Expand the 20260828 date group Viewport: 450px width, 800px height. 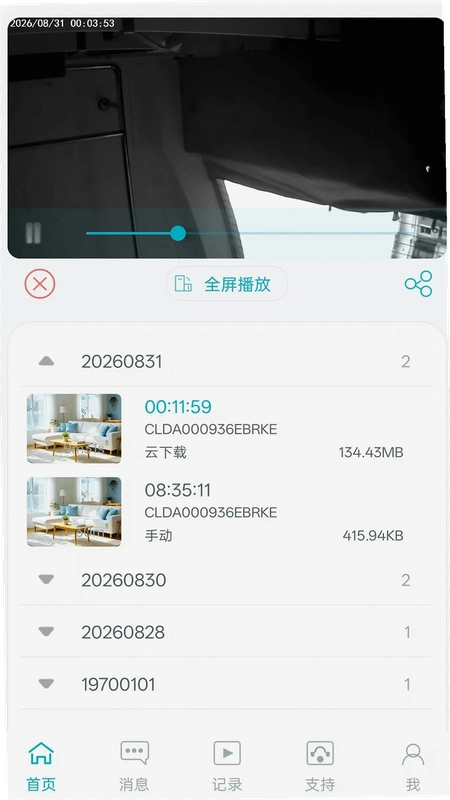227,632
